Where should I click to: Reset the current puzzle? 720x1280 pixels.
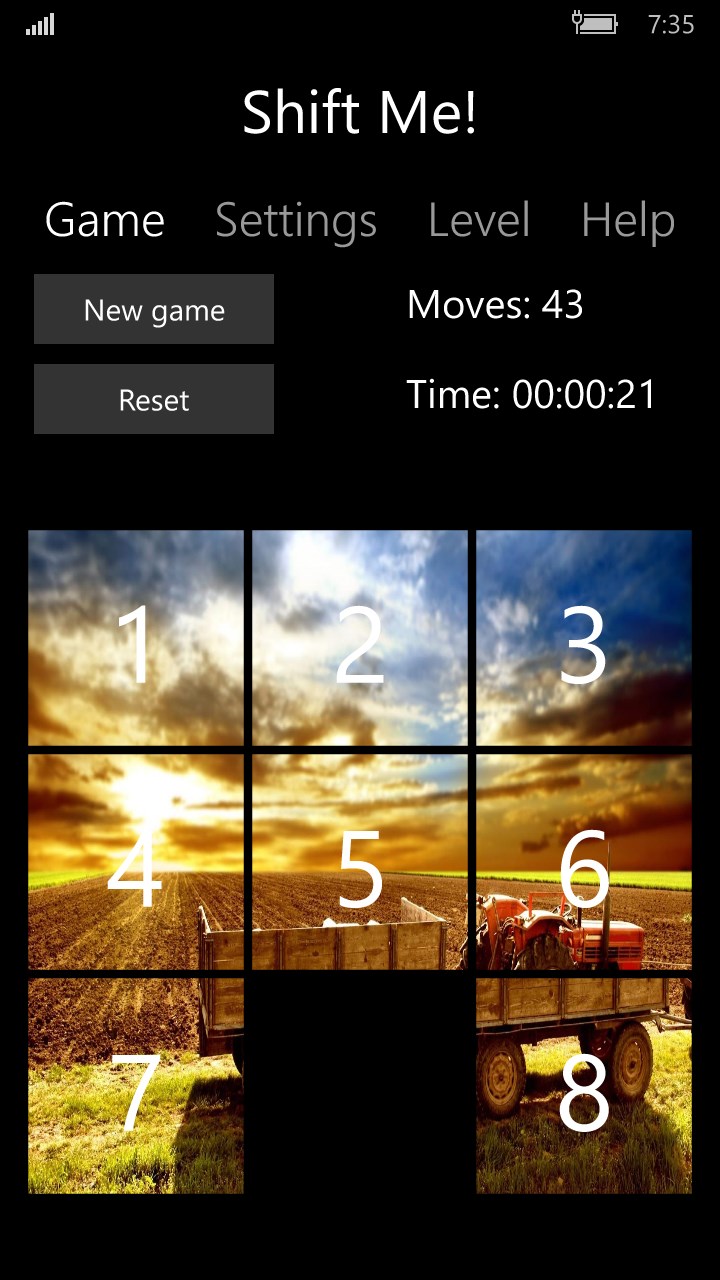click(154, 400)
